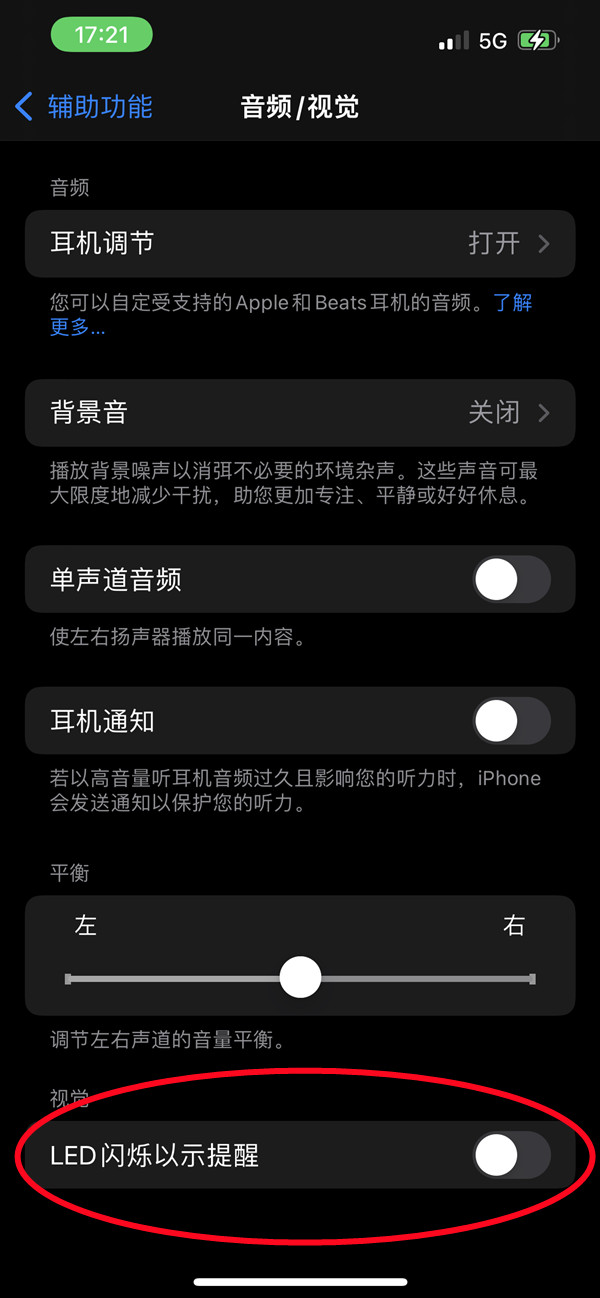Open 背景音 settings
This screenshot has height=1298, width=600.
point(300,412)
